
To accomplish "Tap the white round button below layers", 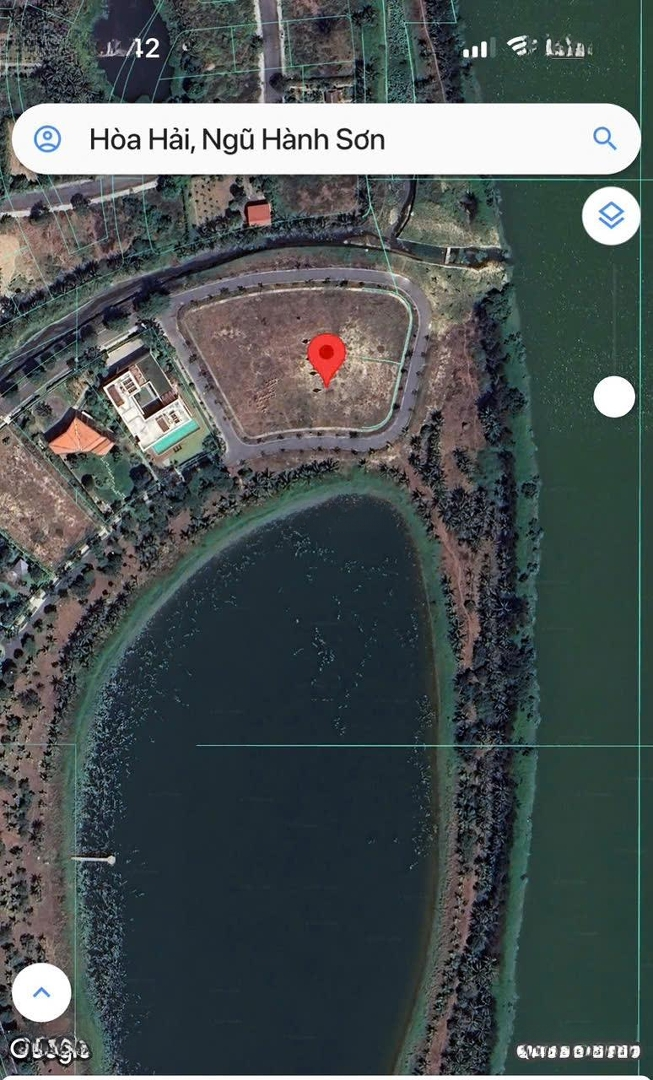I will (614, 397).
